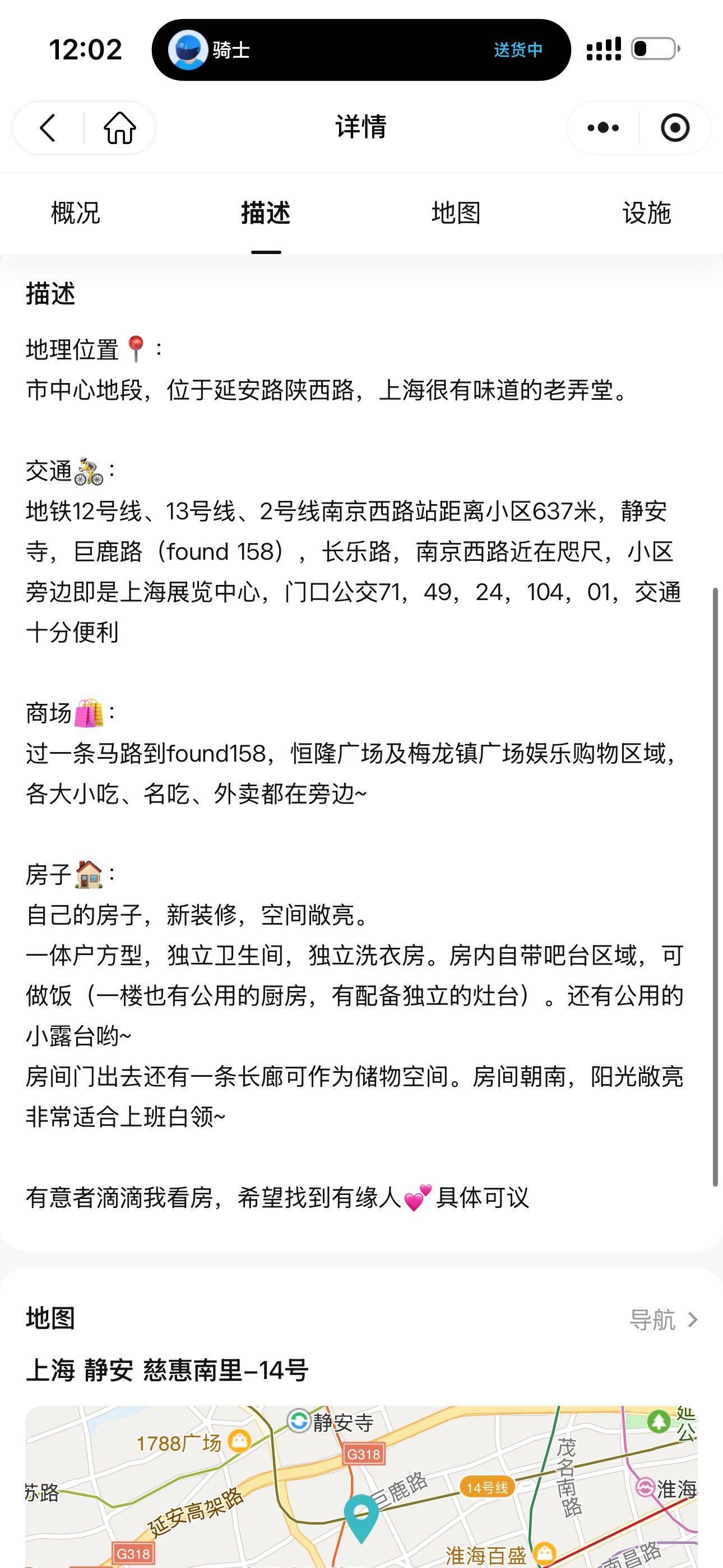Switch to the 概况 tab

76,213
